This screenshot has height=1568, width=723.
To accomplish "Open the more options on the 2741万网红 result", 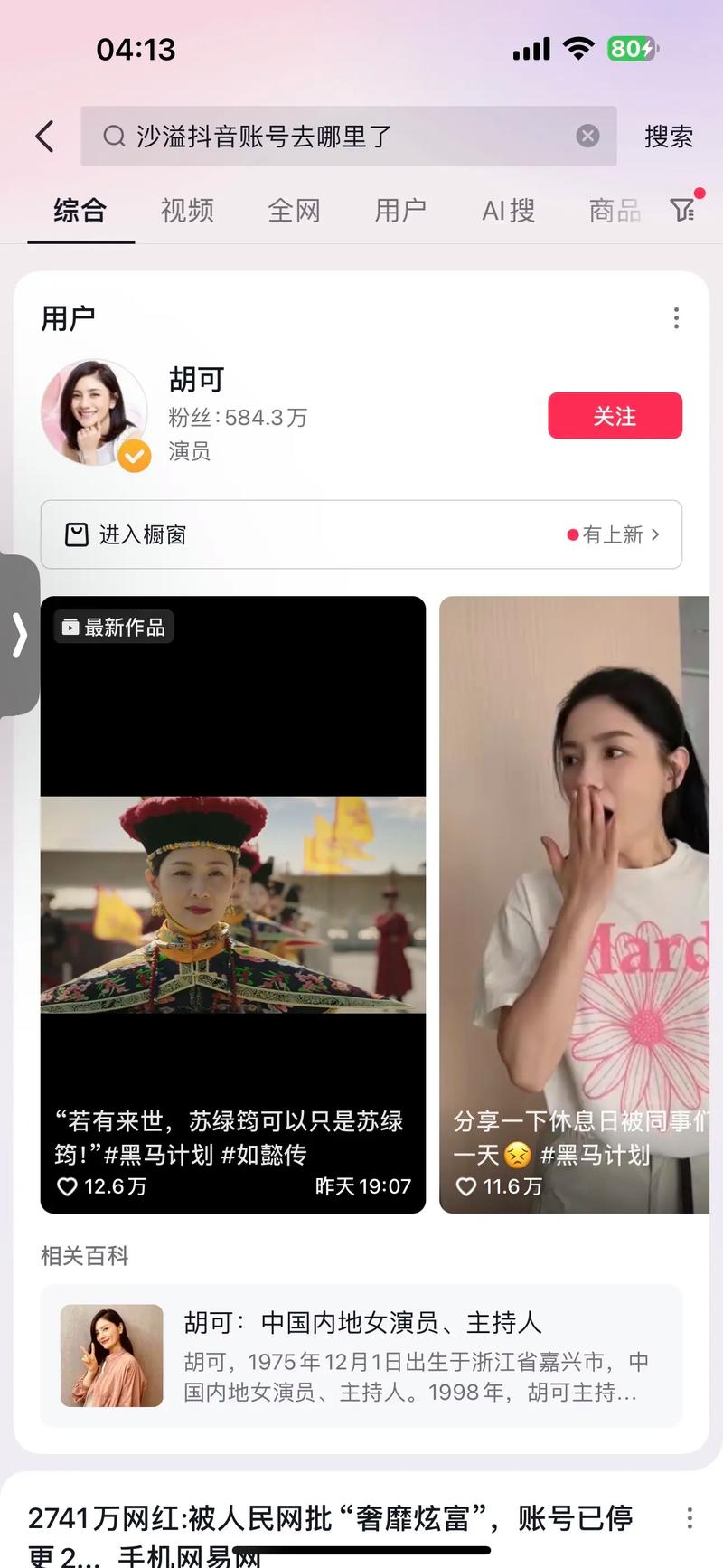I will tap(689, 1517).
